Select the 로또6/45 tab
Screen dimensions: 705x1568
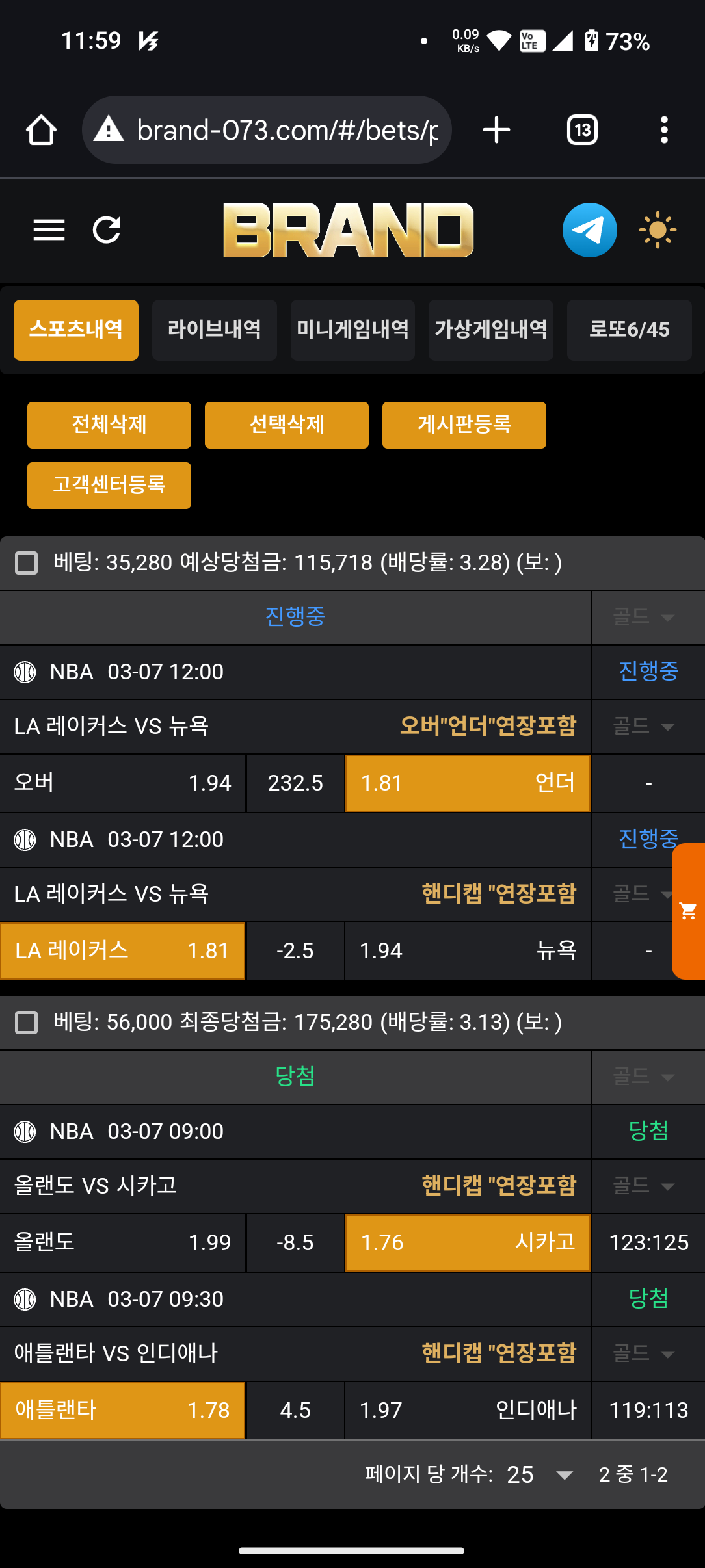coord(629,330)
